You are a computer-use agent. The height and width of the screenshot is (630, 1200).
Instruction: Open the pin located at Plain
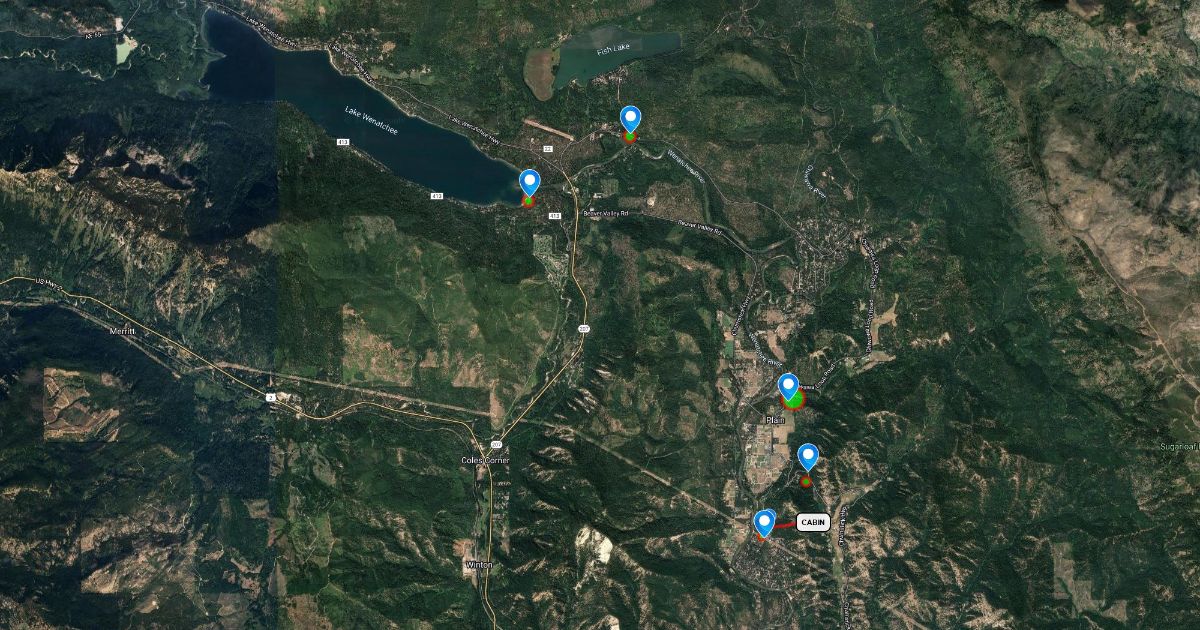coord(788,387)
